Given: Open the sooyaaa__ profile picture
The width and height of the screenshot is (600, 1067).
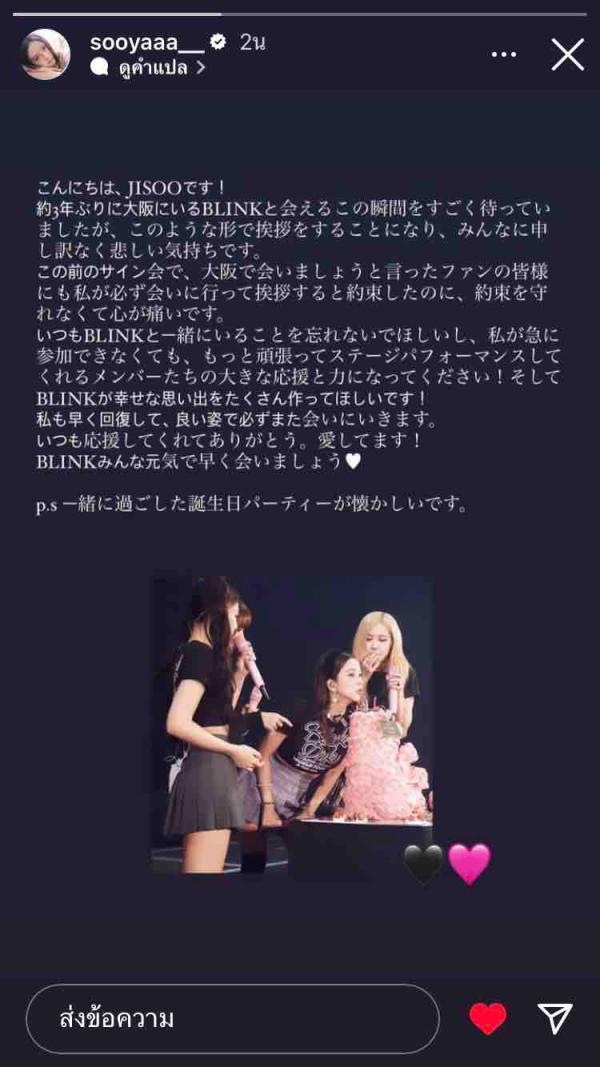Looking at the screenshot, I should [x=45, y=54].
